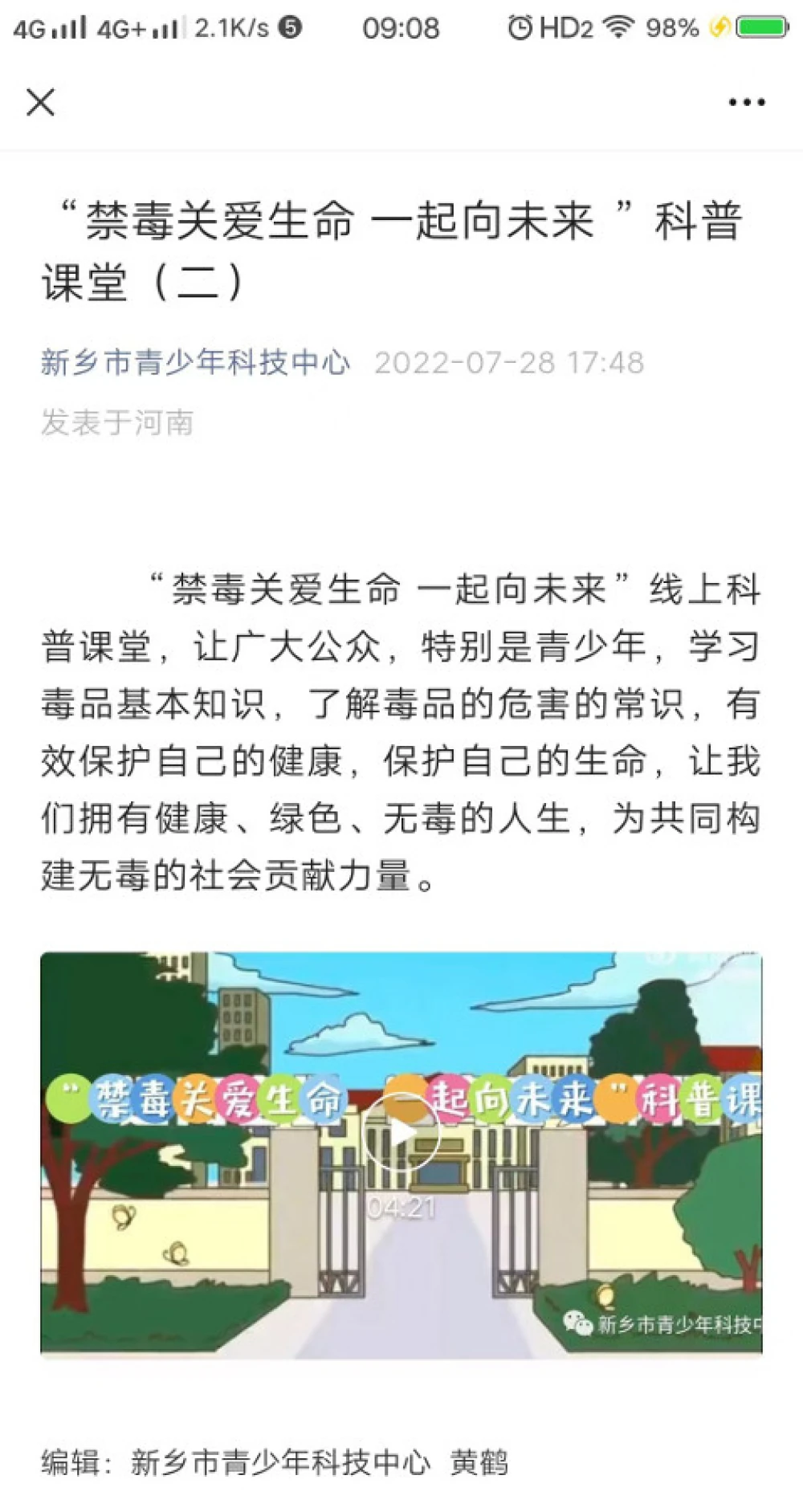Open 新乡市青少年科技中心 account page

click(x=195, y=363)
